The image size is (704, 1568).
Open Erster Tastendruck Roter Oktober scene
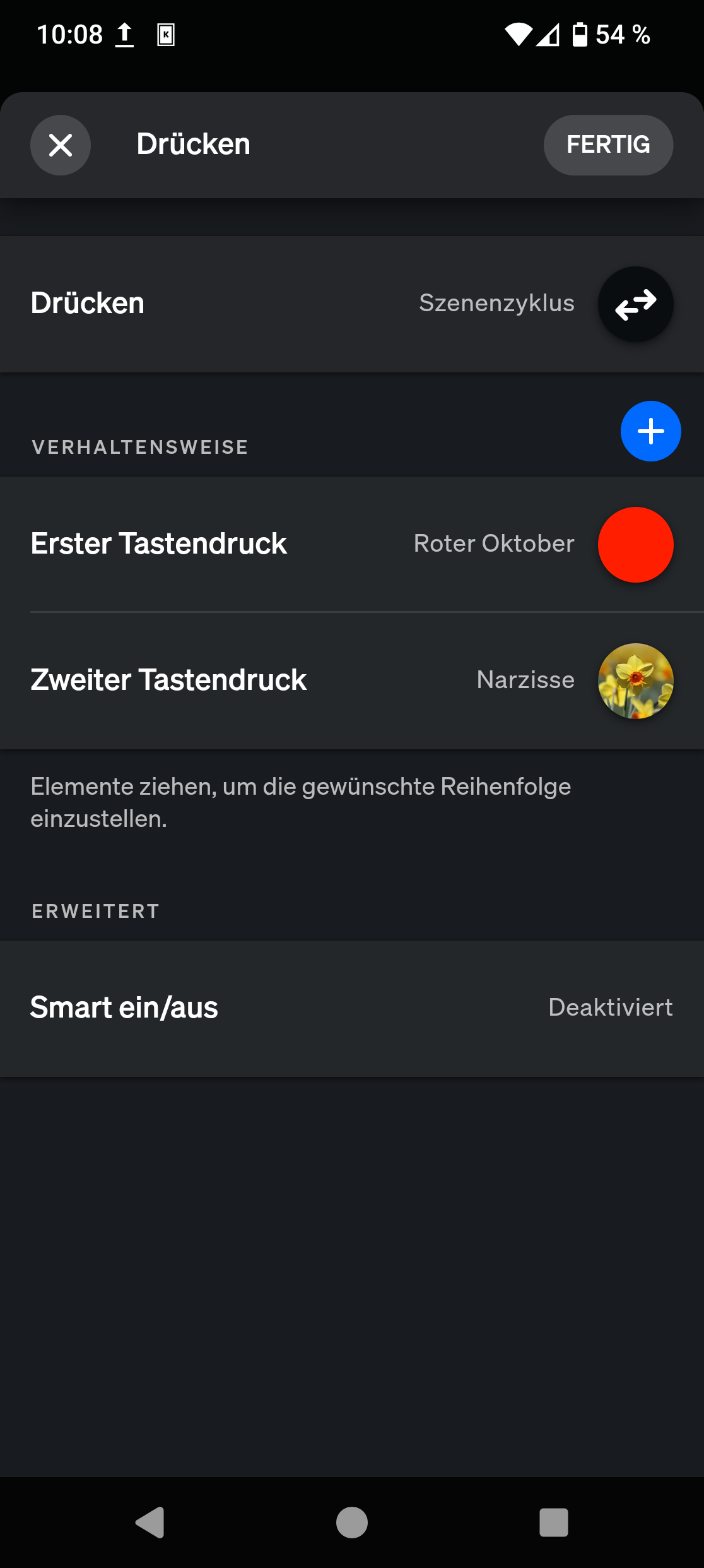tap(352, 544)
